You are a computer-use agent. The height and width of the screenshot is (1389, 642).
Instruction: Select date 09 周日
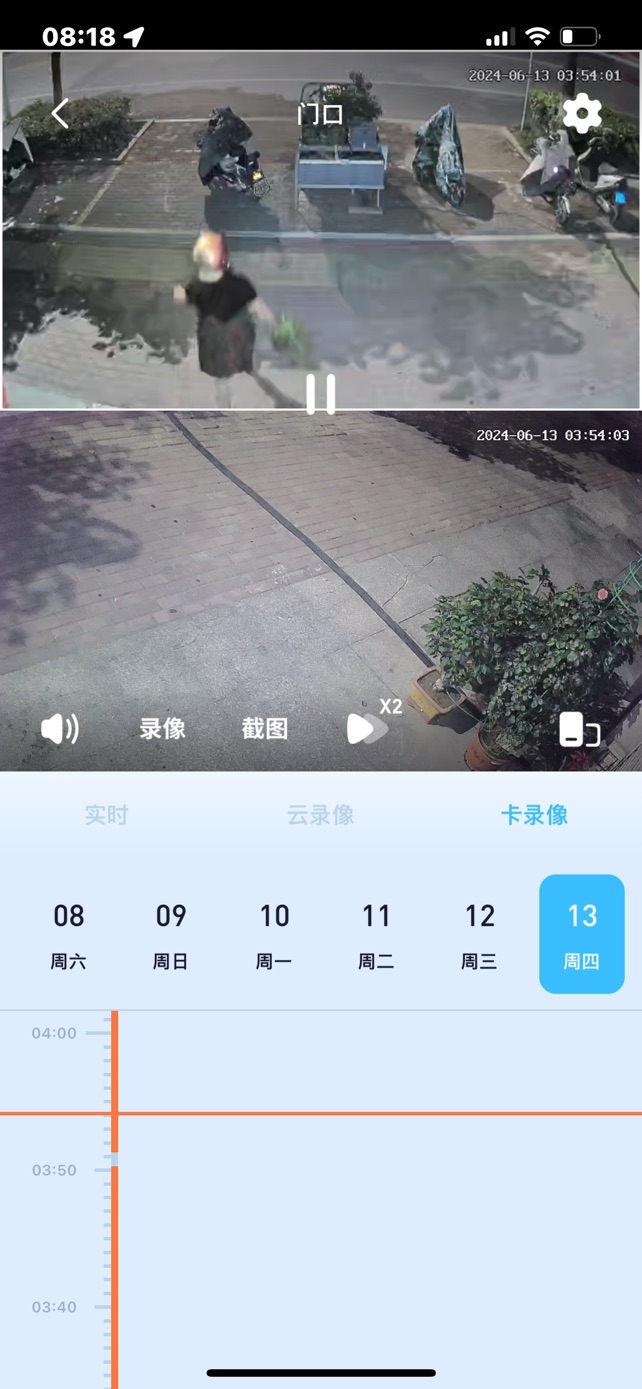point(171,935)
